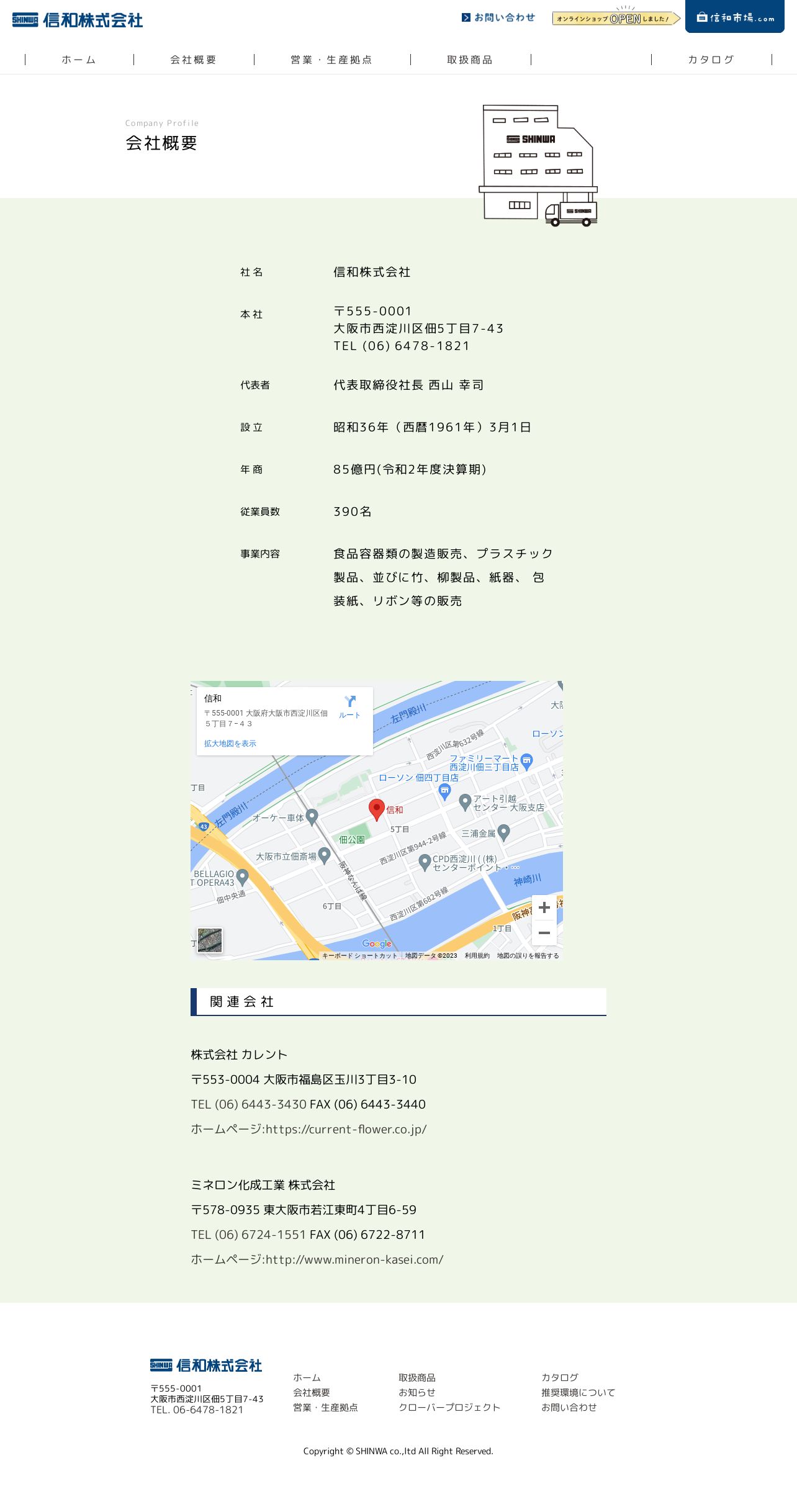Open クローバープロジェクト in the footer
797x1512 pixels.
point(449,1407)
